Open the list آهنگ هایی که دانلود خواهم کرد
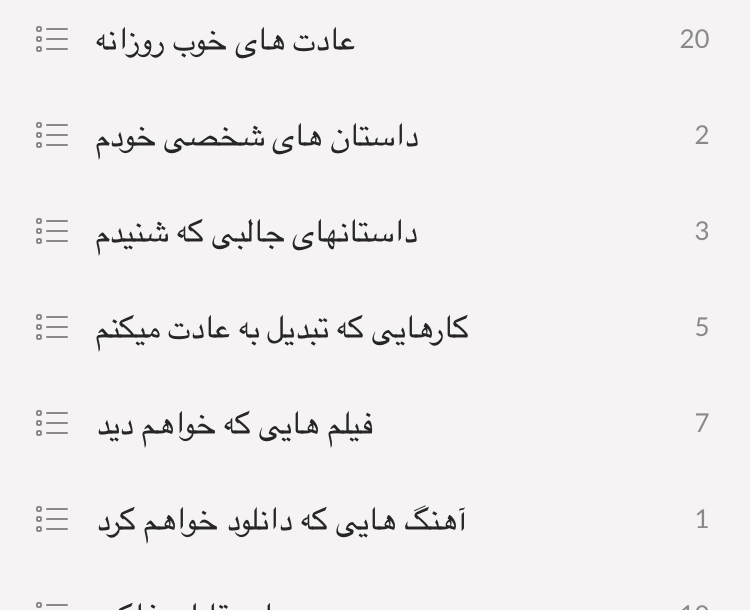This screenshot has height=610, width=750. point(281,520)
